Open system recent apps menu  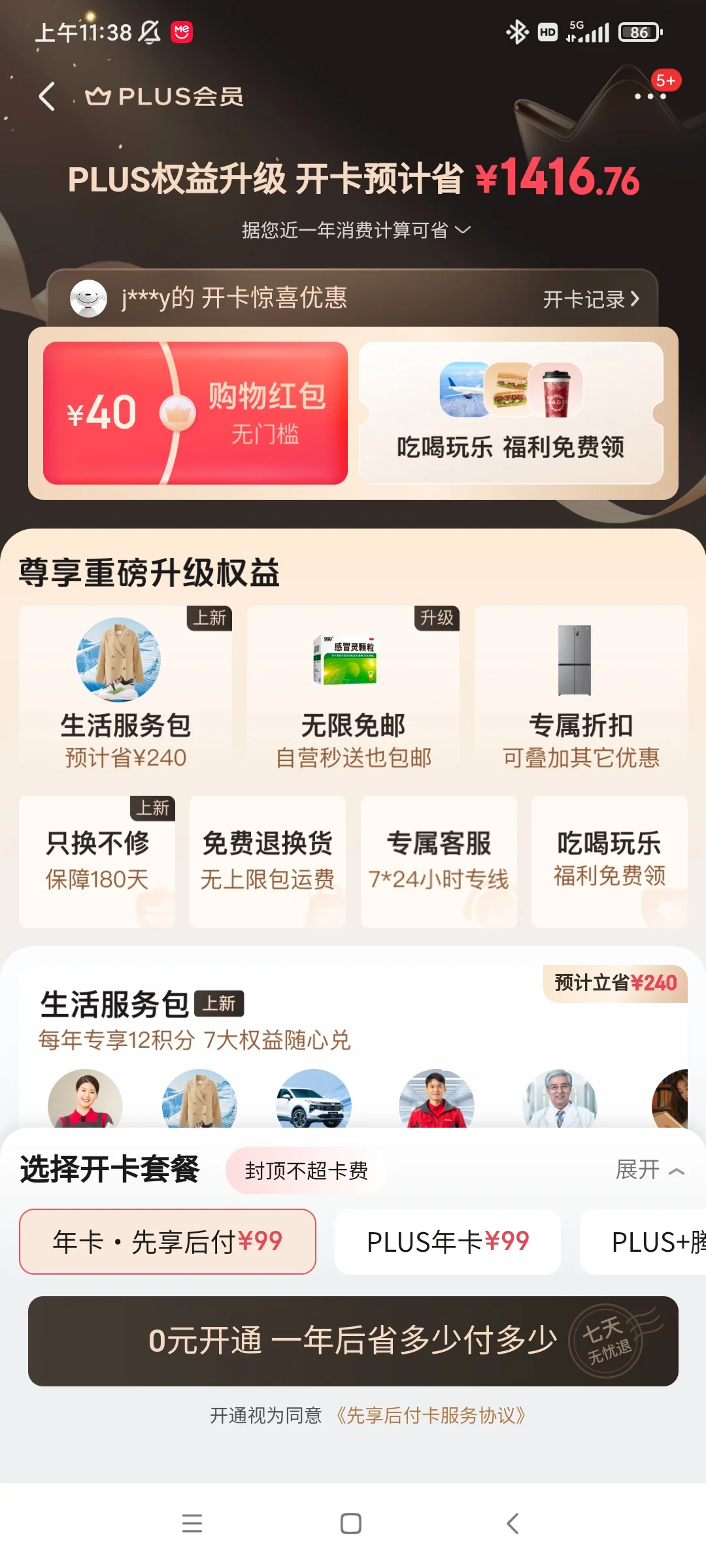192,1524
